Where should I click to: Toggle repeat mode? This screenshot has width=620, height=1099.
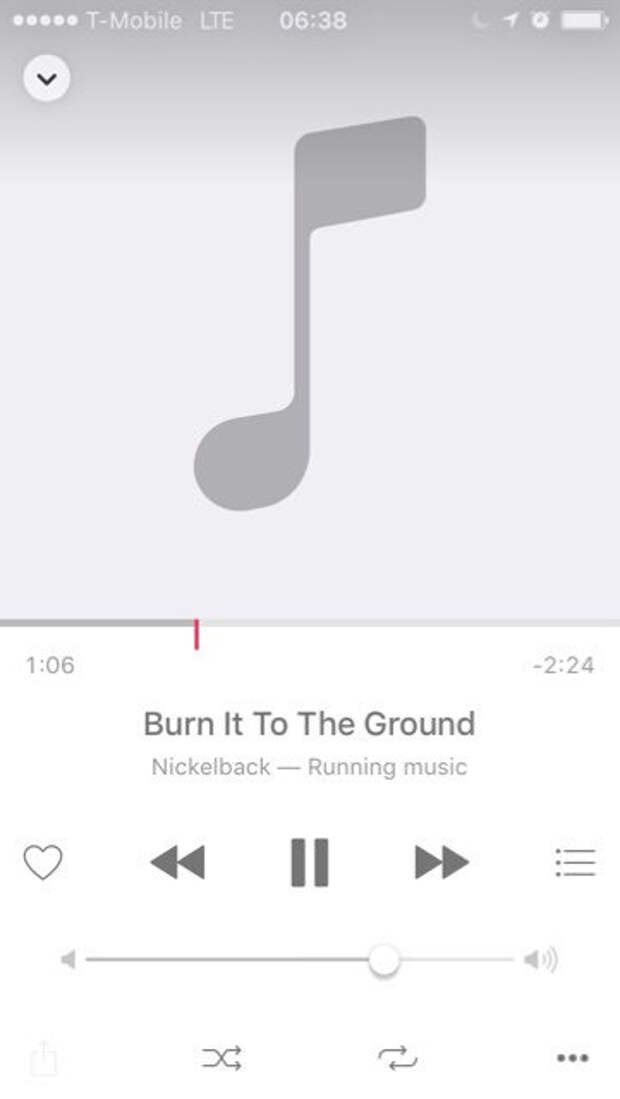397,1058
